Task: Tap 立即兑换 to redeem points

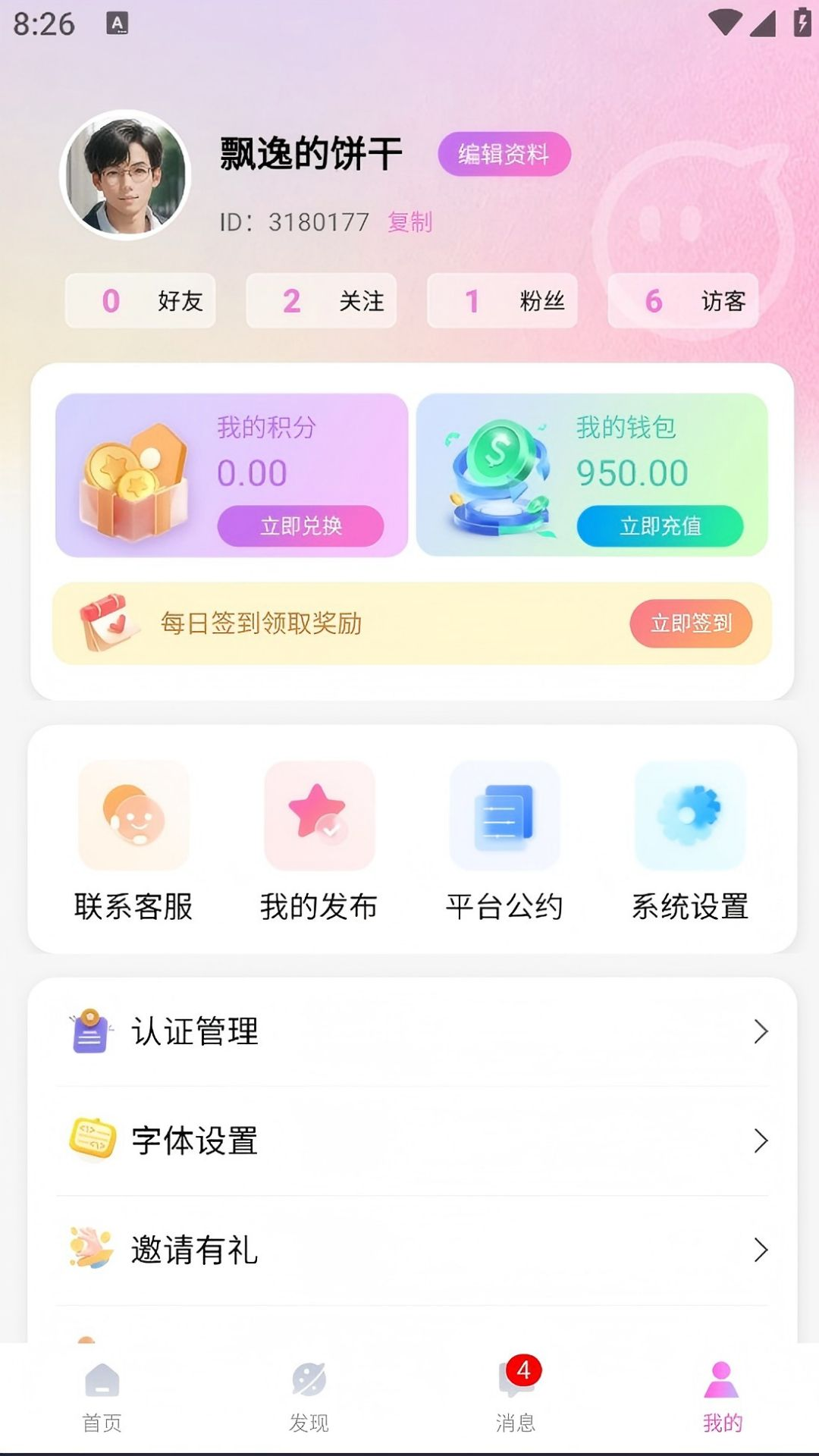Action: [300, 526]
